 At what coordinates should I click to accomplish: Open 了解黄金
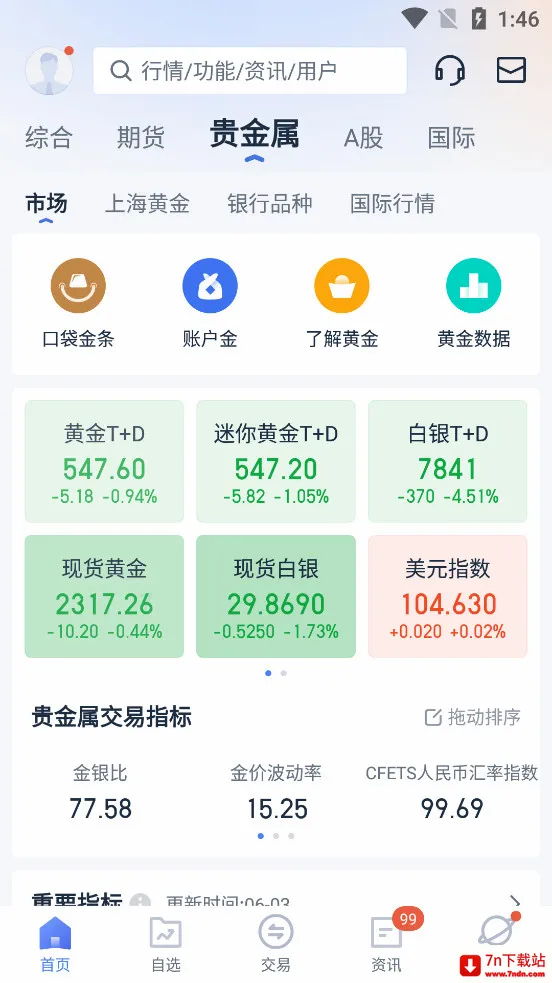pos(341,304)
